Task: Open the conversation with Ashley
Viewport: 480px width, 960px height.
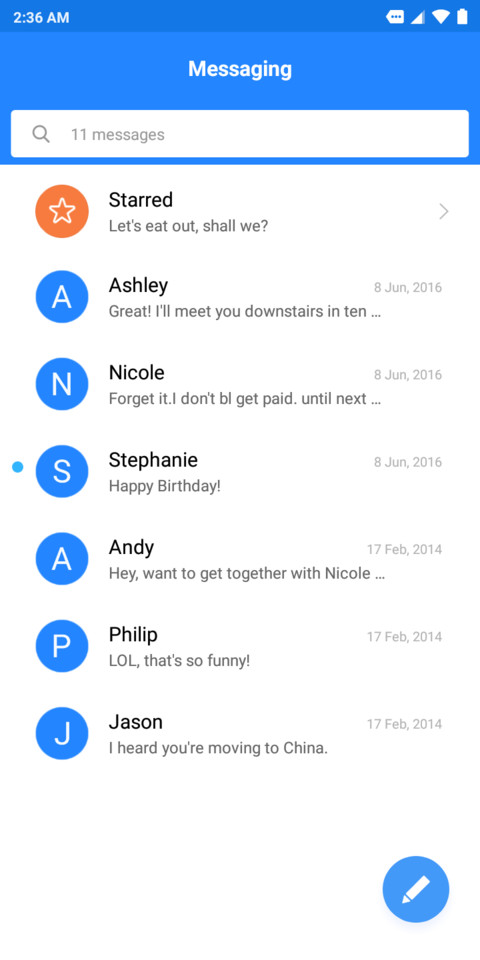Action: click(x=240, y=298)
